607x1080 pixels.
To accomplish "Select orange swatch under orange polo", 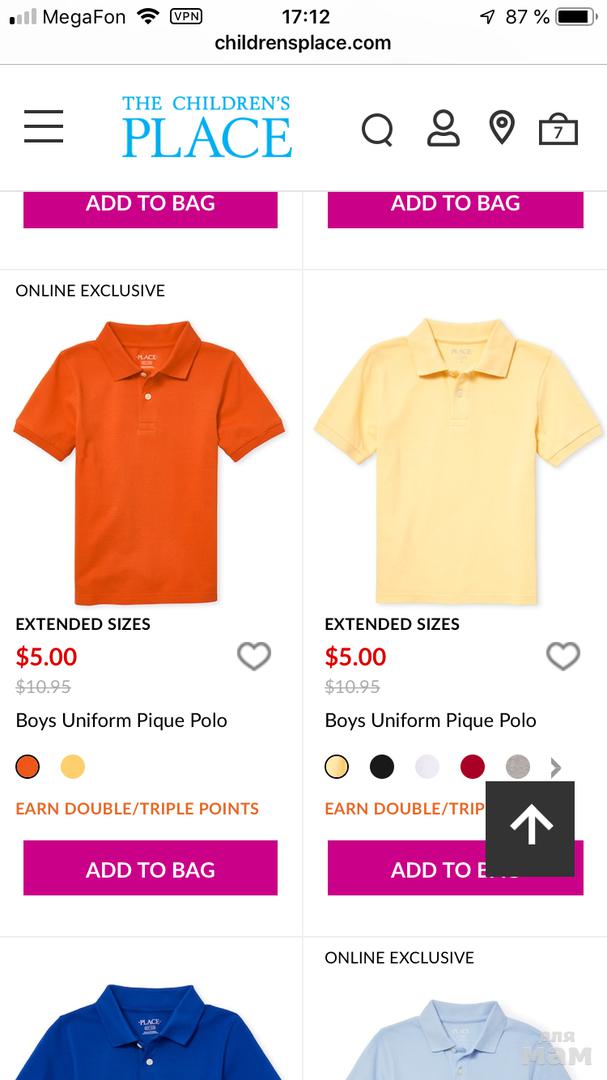I will (x=28, y=767).
